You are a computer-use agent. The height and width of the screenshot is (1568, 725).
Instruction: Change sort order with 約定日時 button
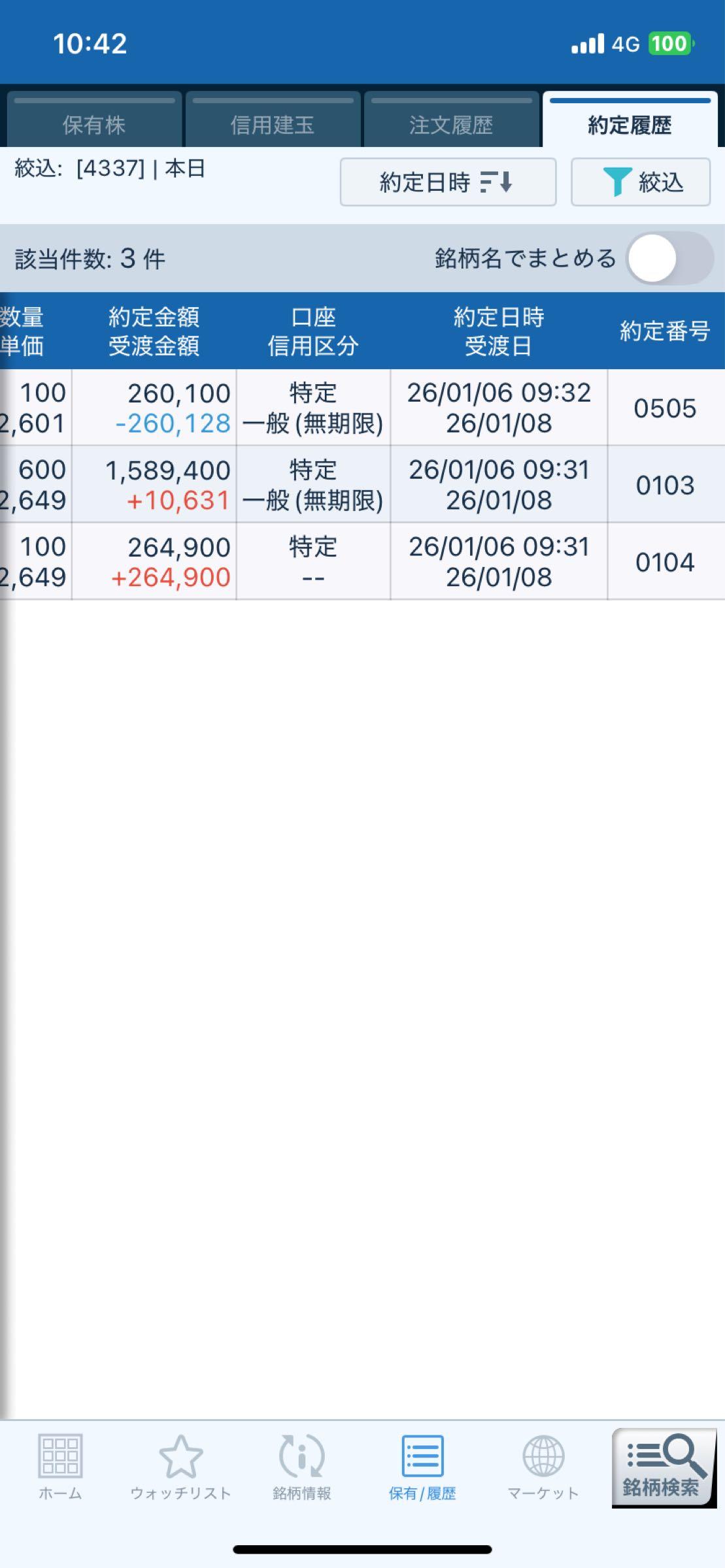click(448, 182)
